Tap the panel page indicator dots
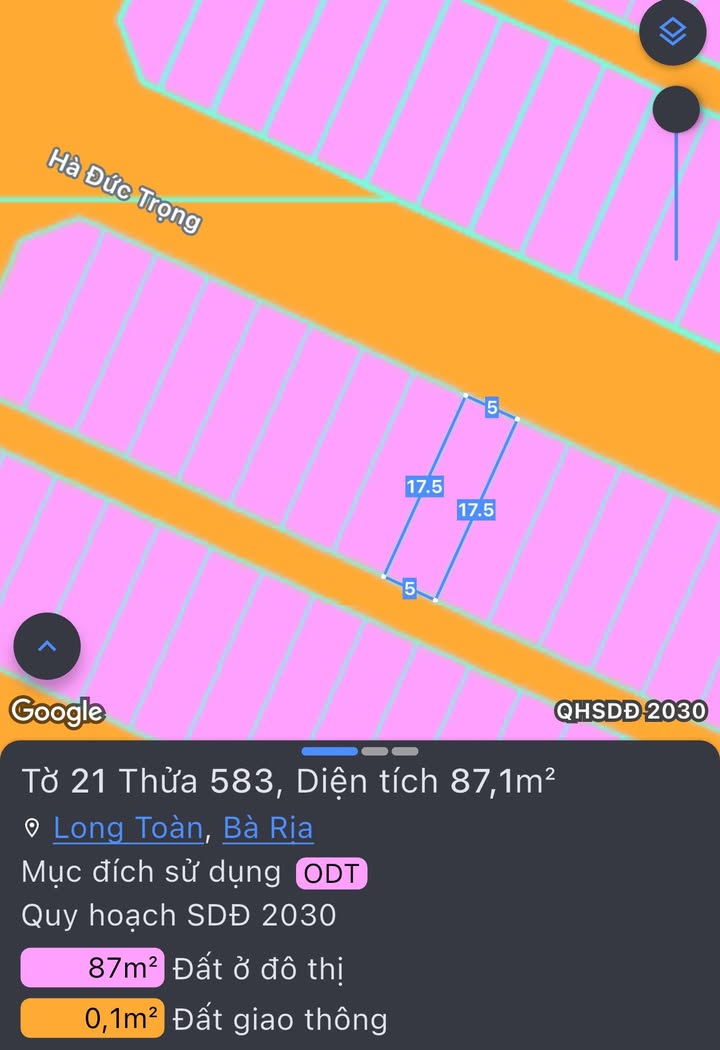Screen dimensions: 720x1050 [360, 751]
